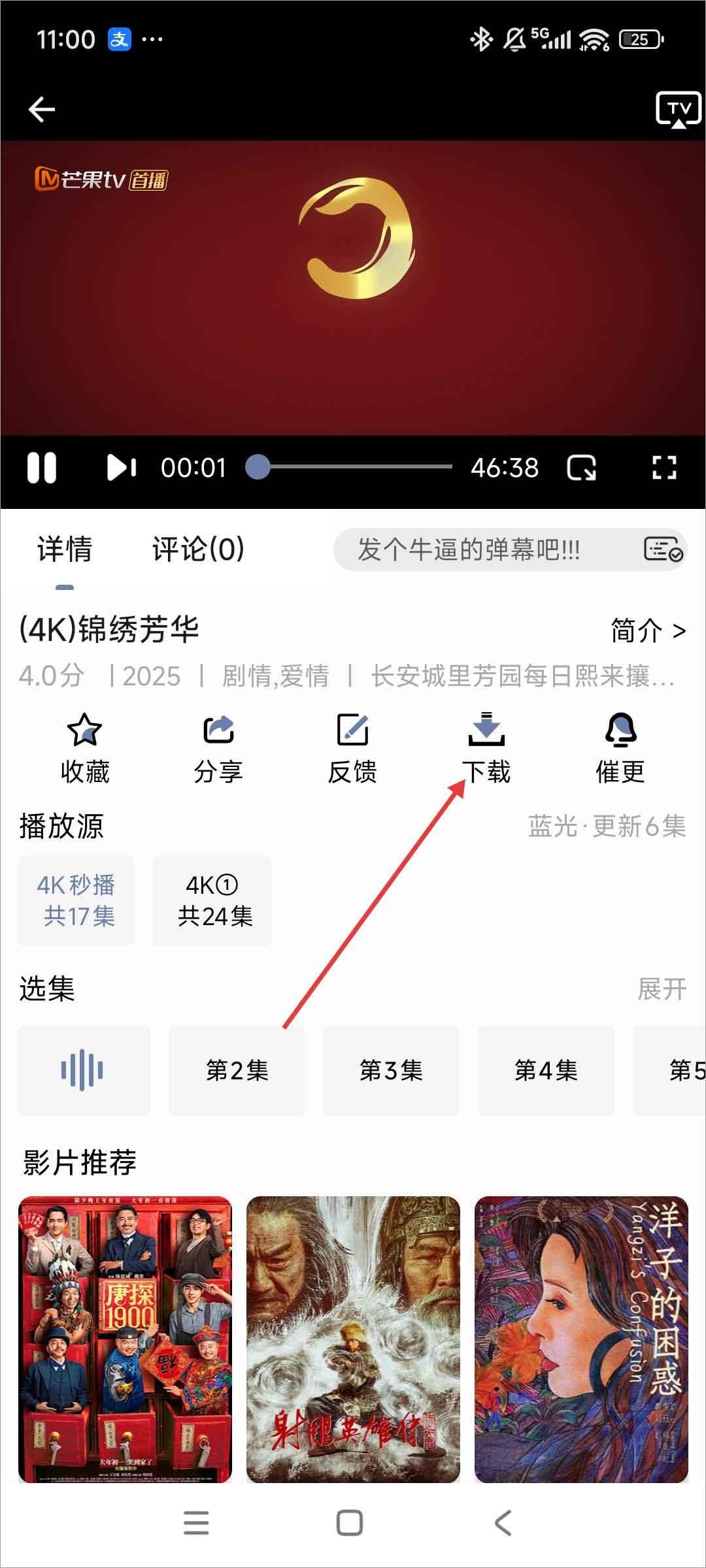Tap 催更 to request updates
This screenshot has height=1568, width=706.
point(620,747)
